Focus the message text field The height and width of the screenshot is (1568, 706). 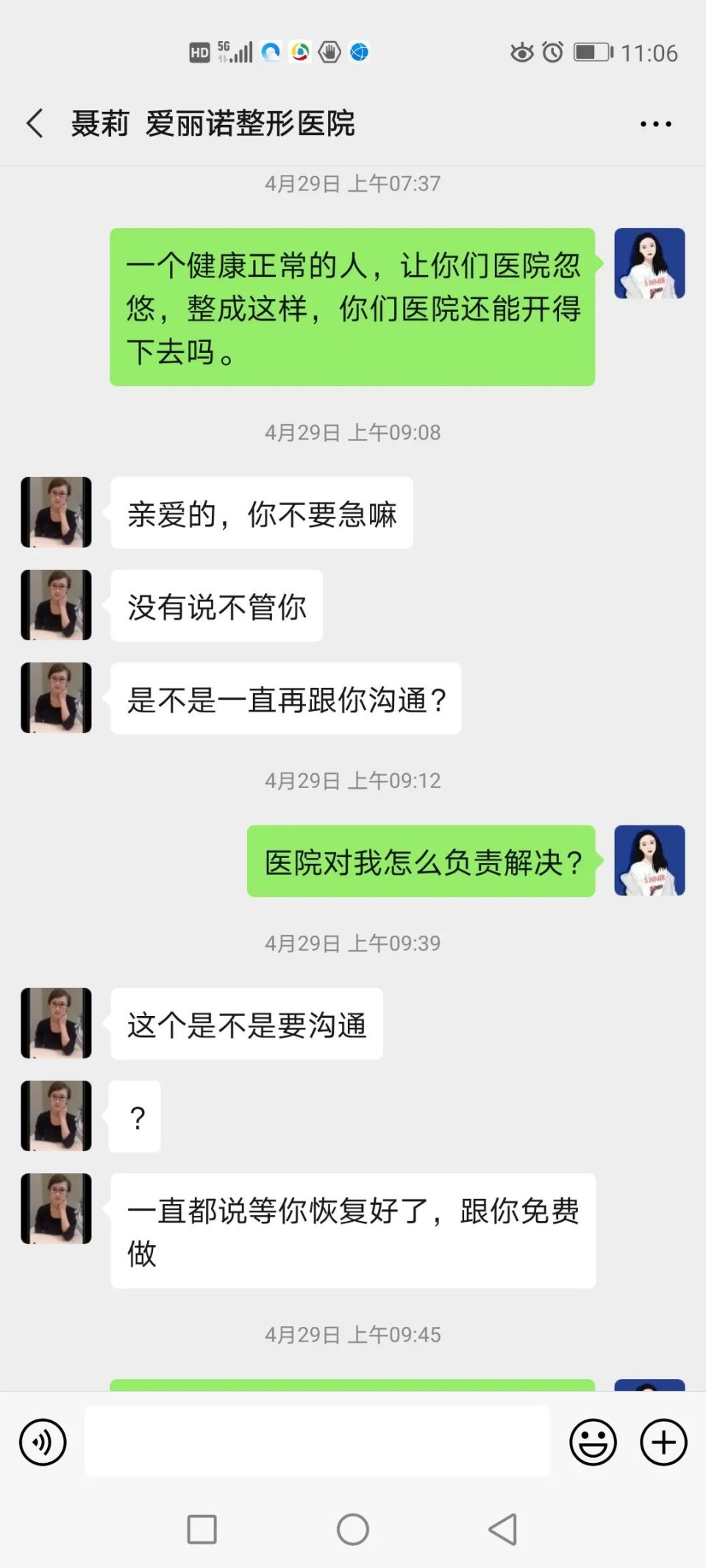[x=317, y=1441]
